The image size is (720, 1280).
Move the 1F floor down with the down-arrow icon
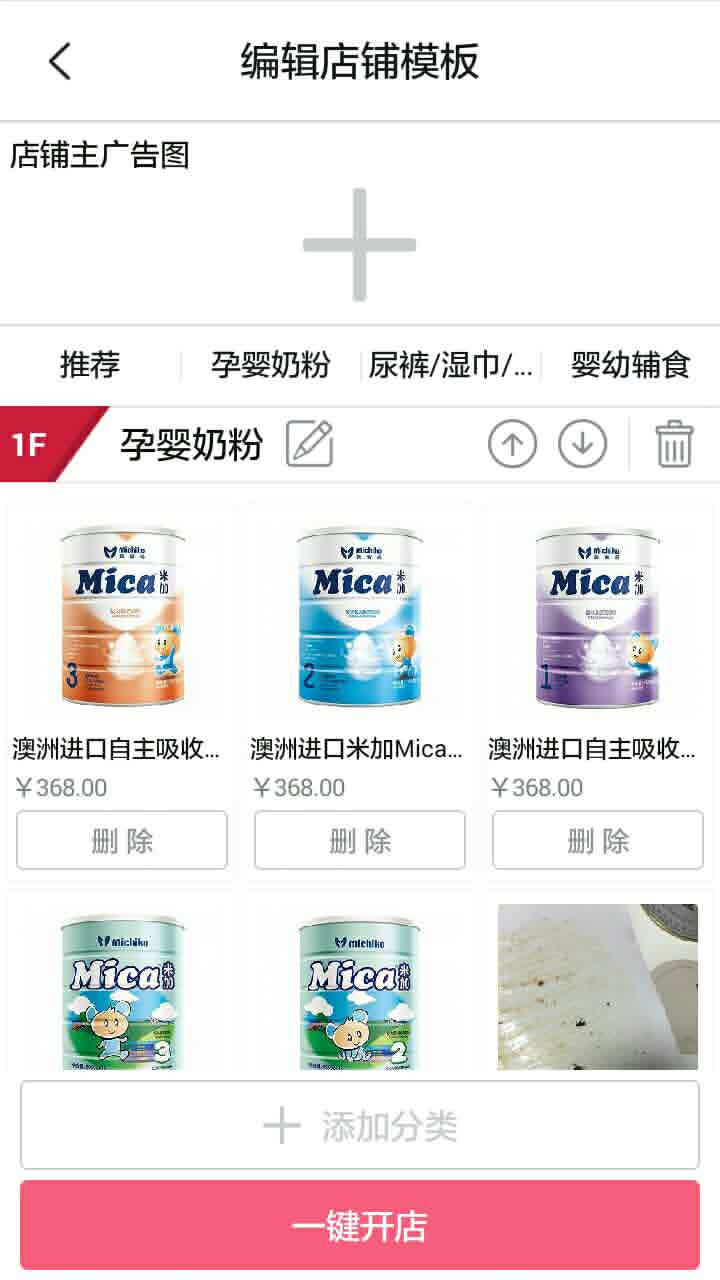[x=583, y=442]
